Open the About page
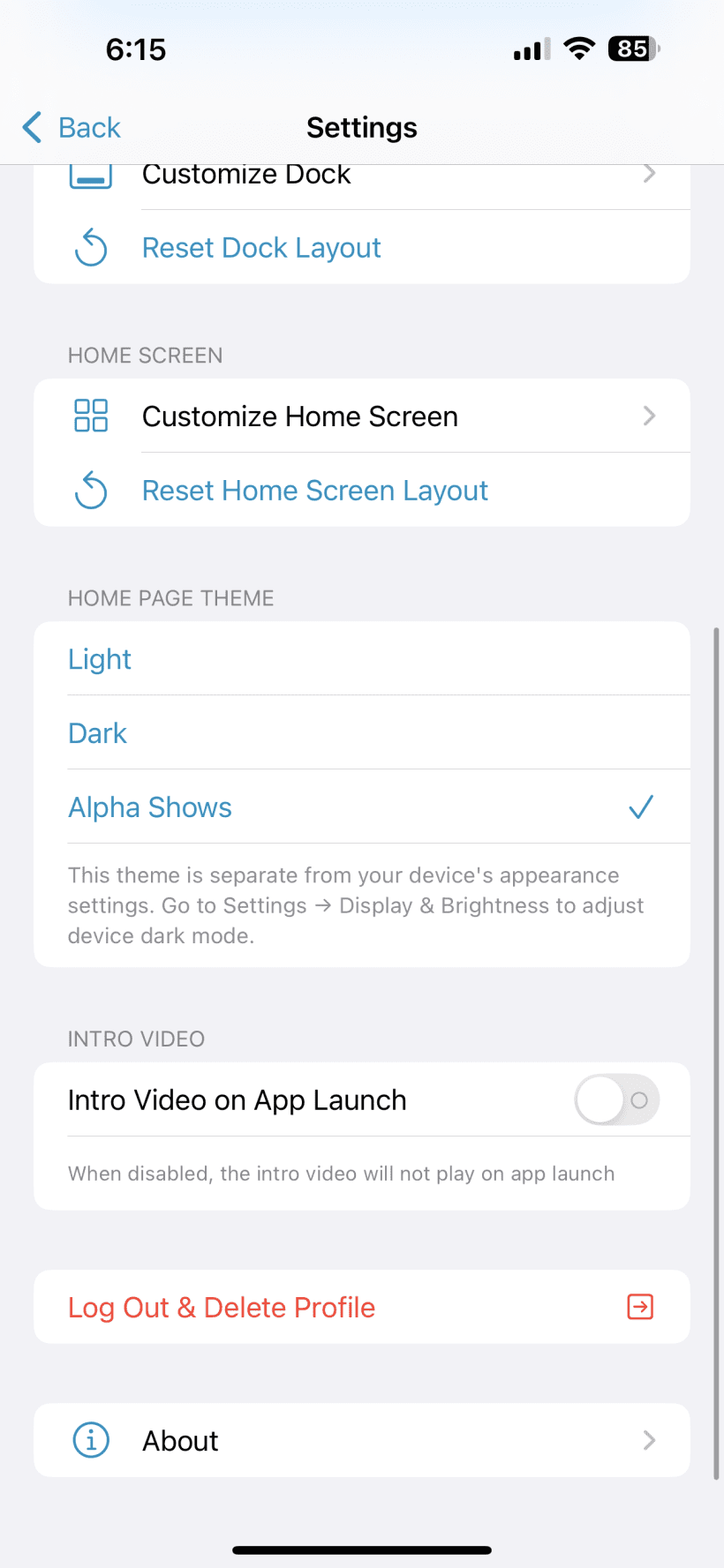This screenshot has width=724, height=1568. point(362,1440)
